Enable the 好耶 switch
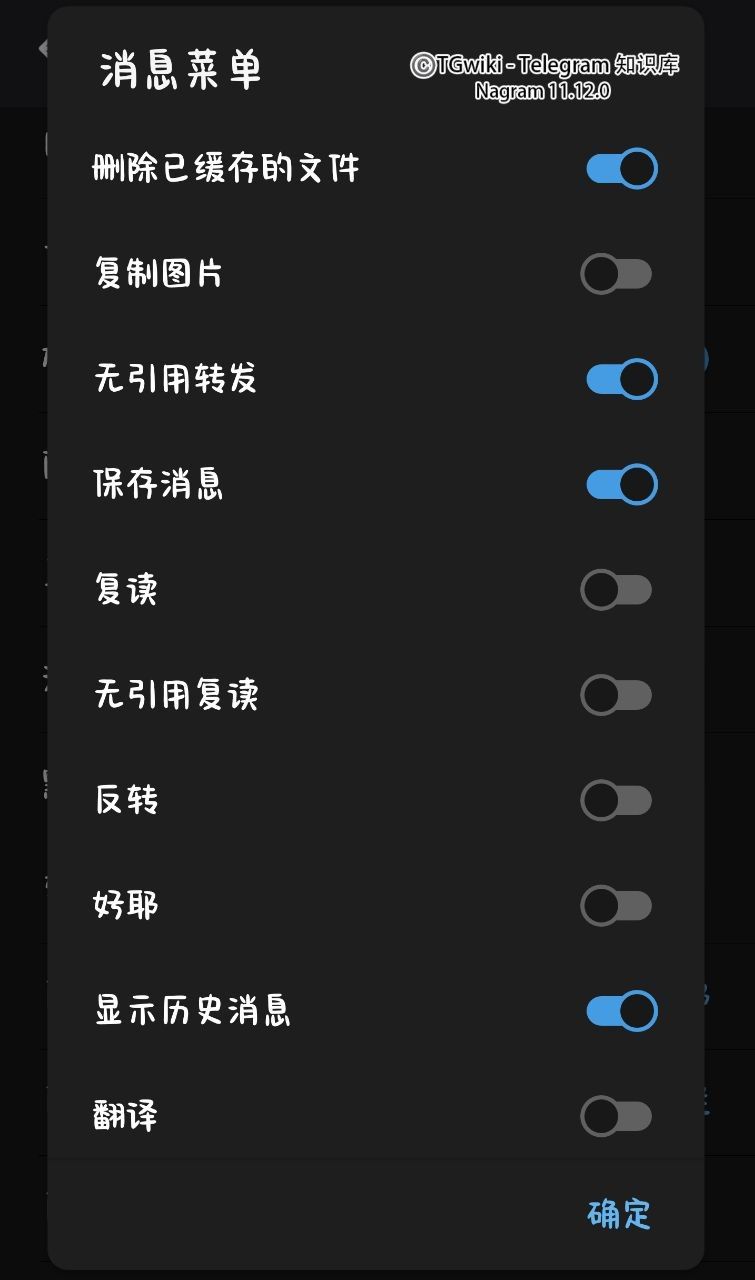The image size is (755, 1280). pyautogui.click(x=617, y=904)
